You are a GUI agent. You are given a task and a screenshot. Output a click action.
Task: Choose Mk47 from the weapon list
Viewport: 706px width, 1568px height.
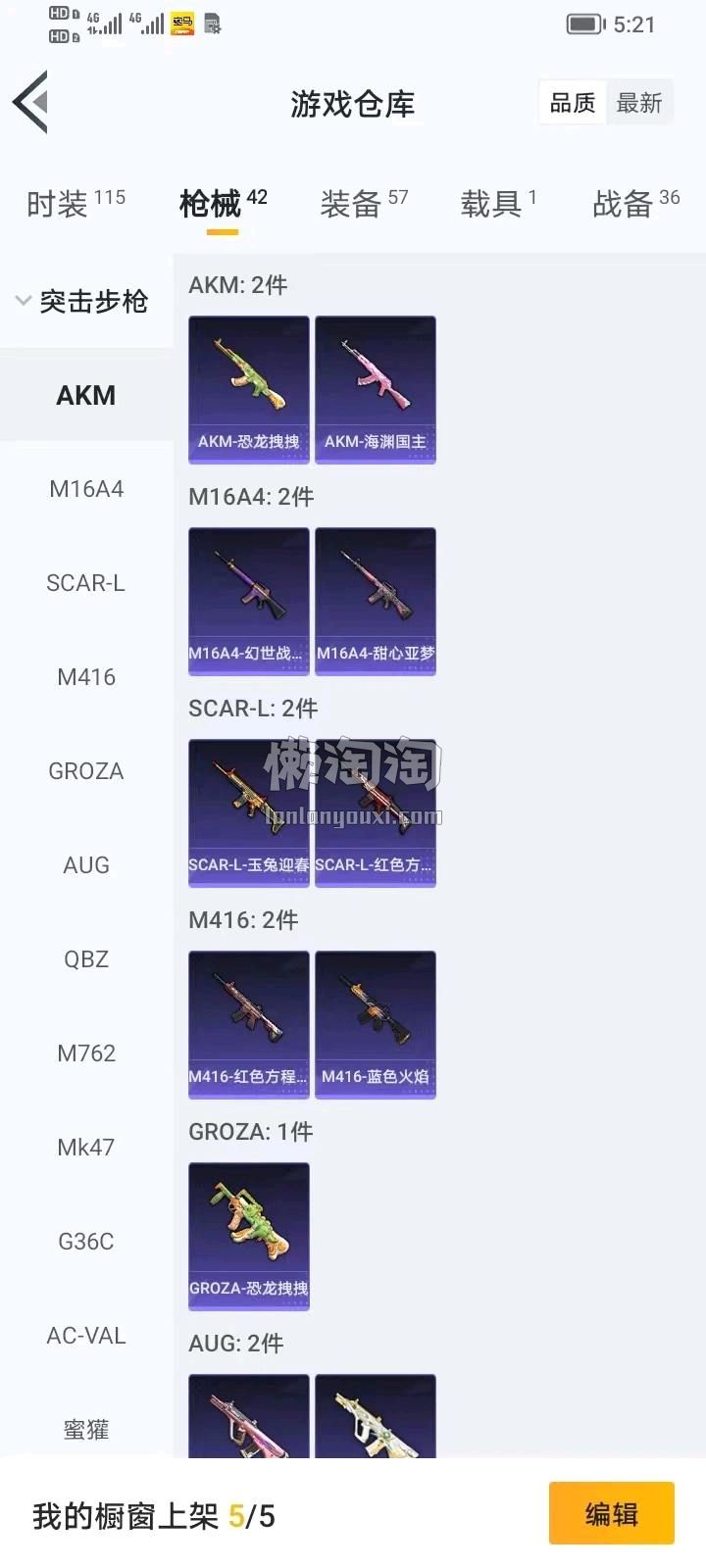coord(86,1148)
